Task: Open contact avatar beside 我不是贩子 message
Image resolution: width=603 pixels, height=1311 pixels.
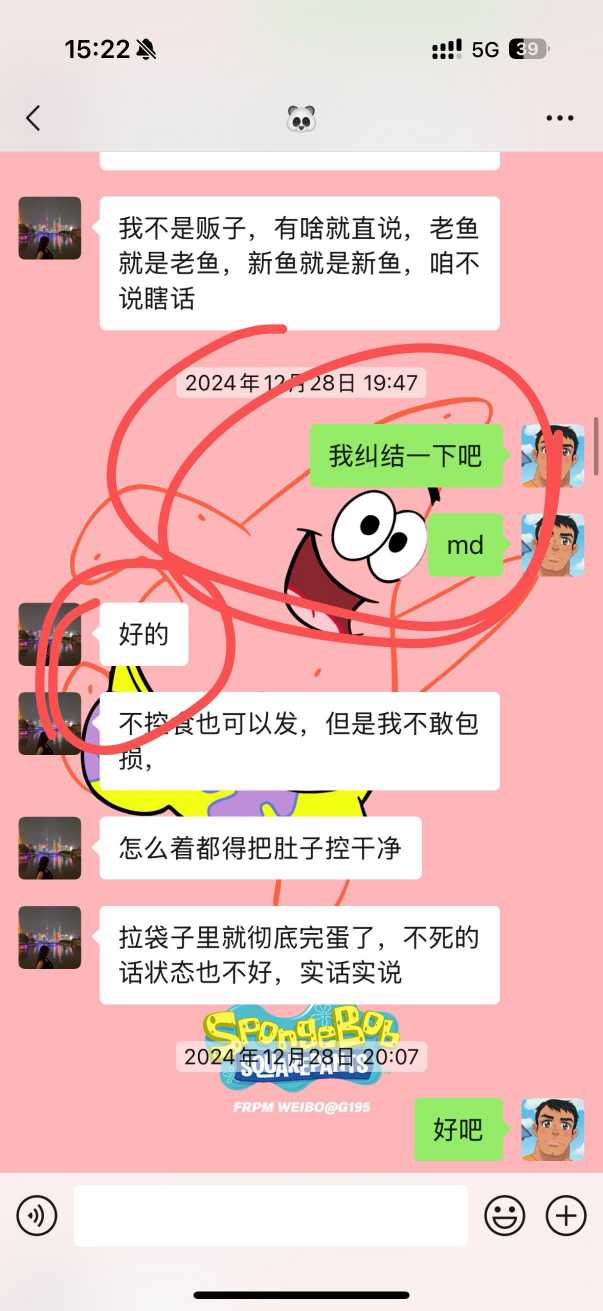Action: click(50, 228)
